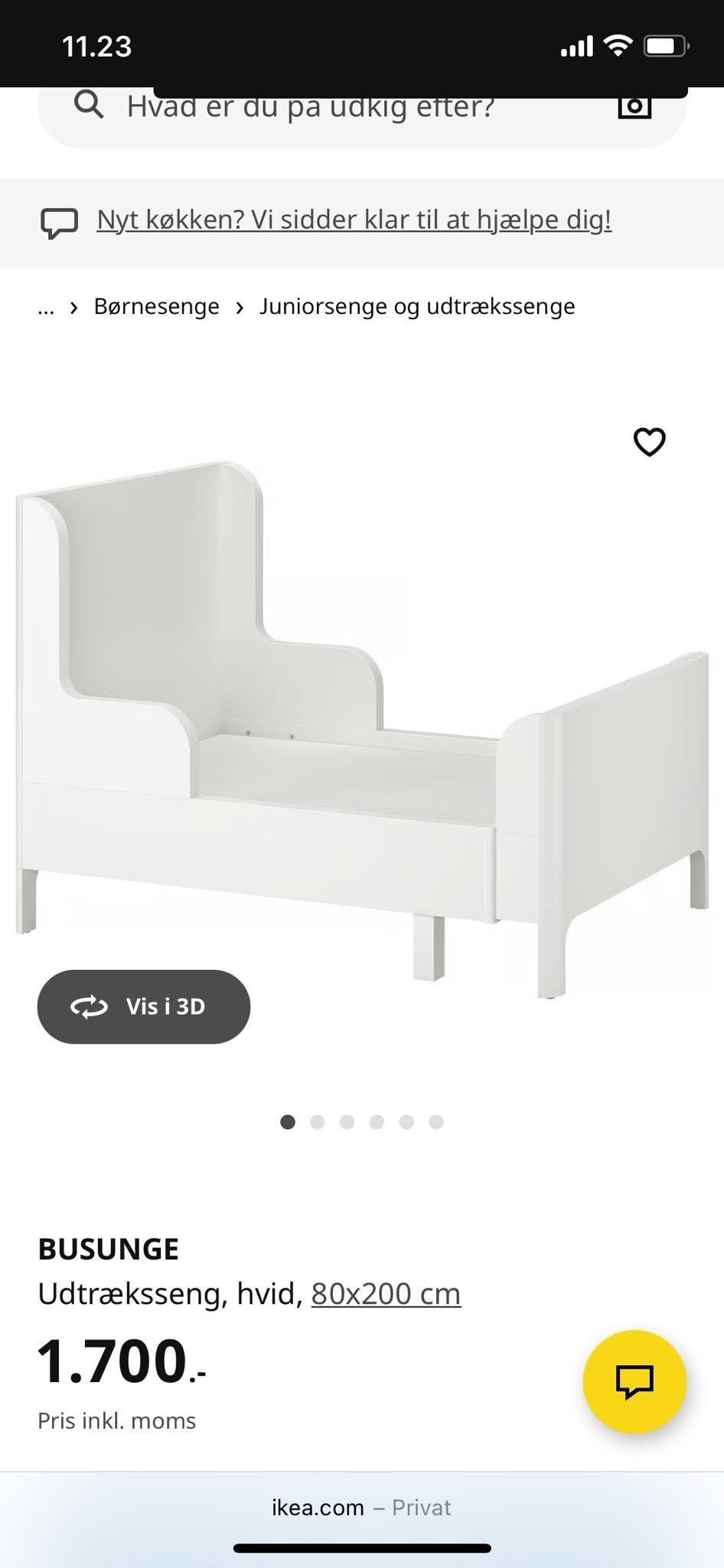This screenshot has width=724, height=1568.
Task: Tap the 'Vis i 3D' button
Action: point(144,1006)
